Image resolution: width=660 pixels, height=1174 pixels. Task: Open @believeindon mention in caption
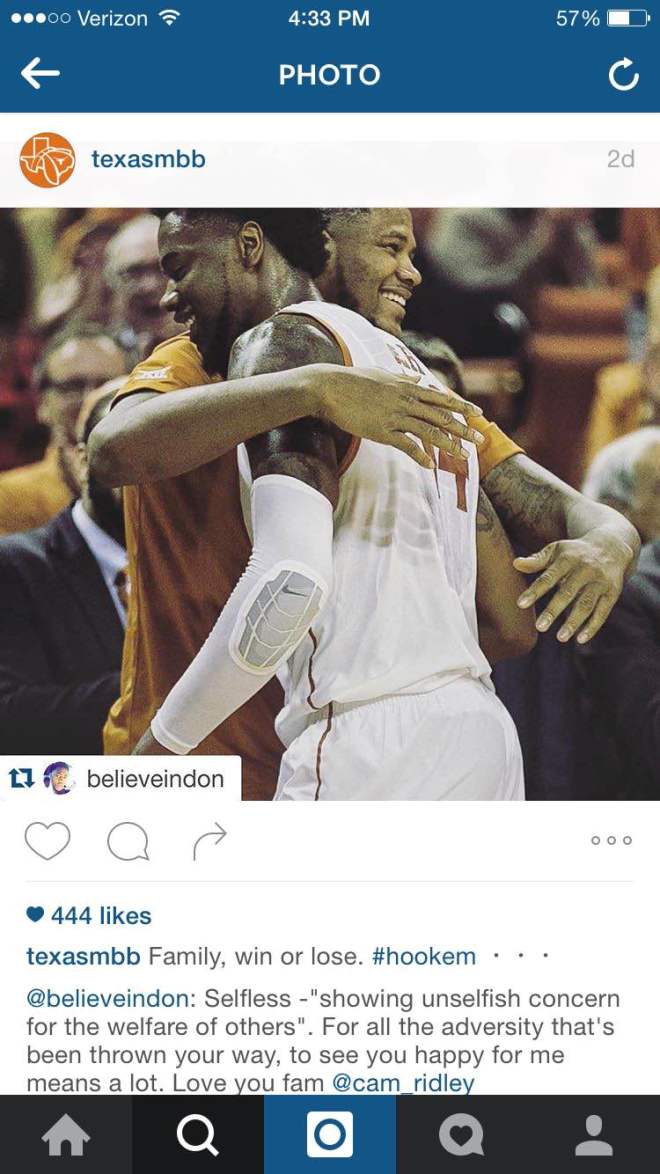pyautogui.click(x=106, y=998)
